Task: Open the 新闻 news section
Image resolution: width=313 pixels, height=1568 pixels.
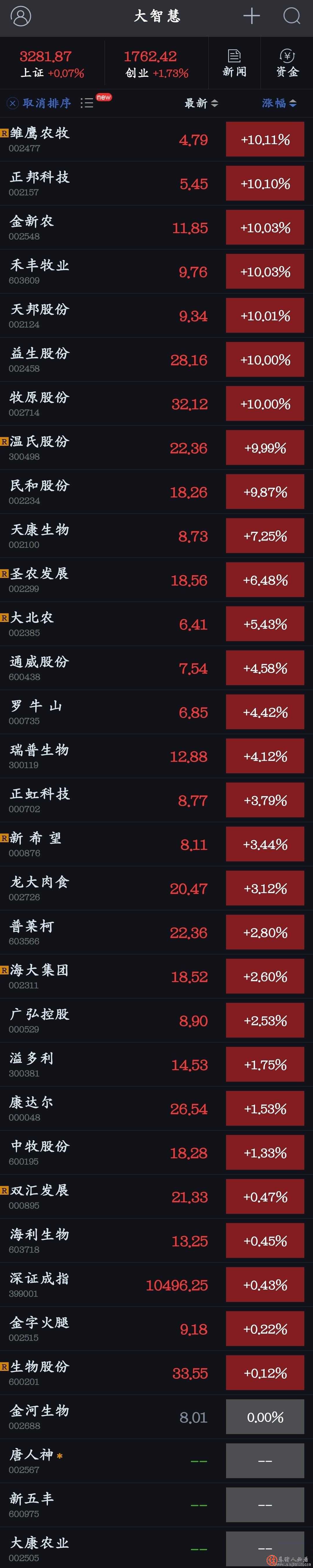Action: tap(234, 63)
